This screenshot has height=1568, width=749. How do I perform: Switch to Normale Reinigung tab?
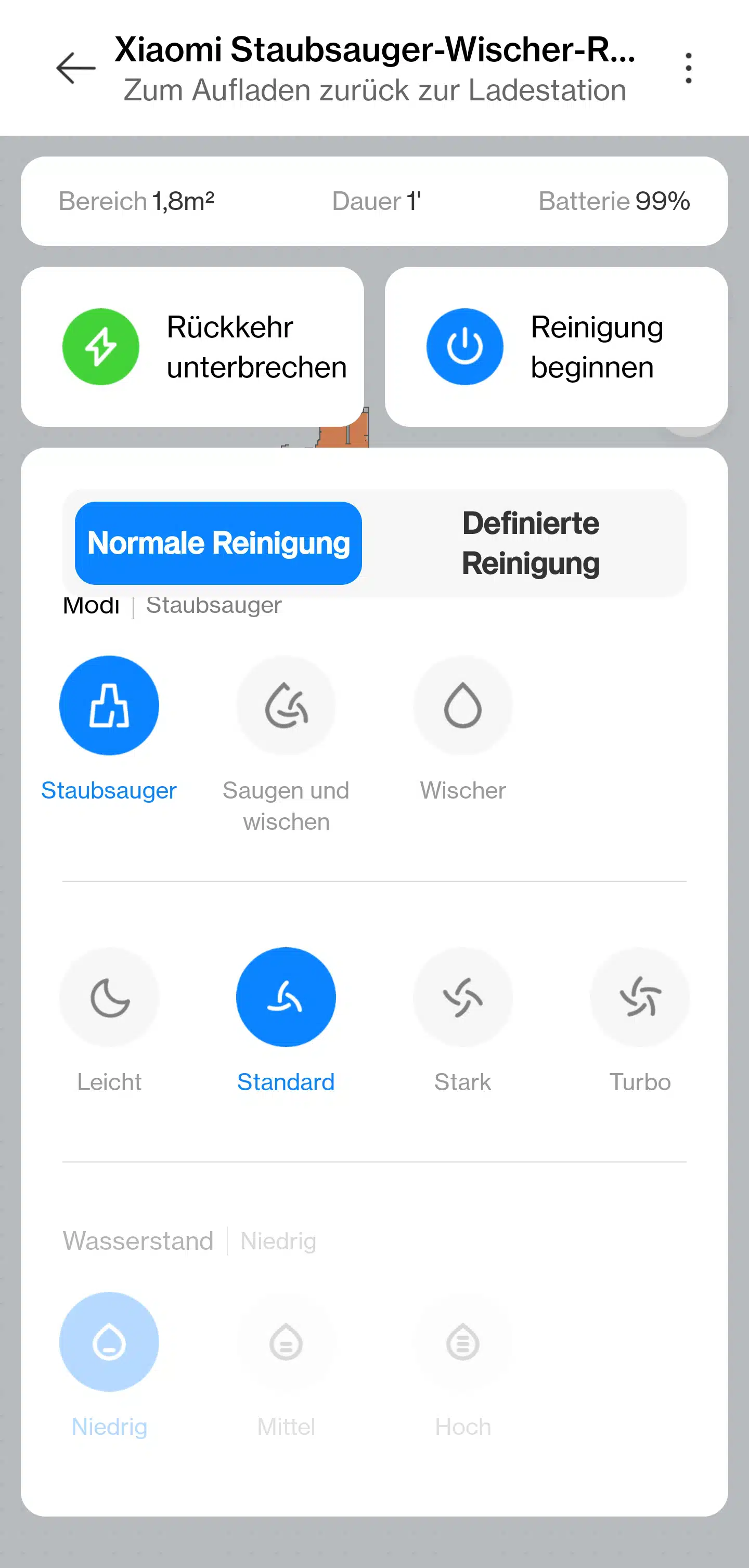pyautogui.click(x=218, y=543)
